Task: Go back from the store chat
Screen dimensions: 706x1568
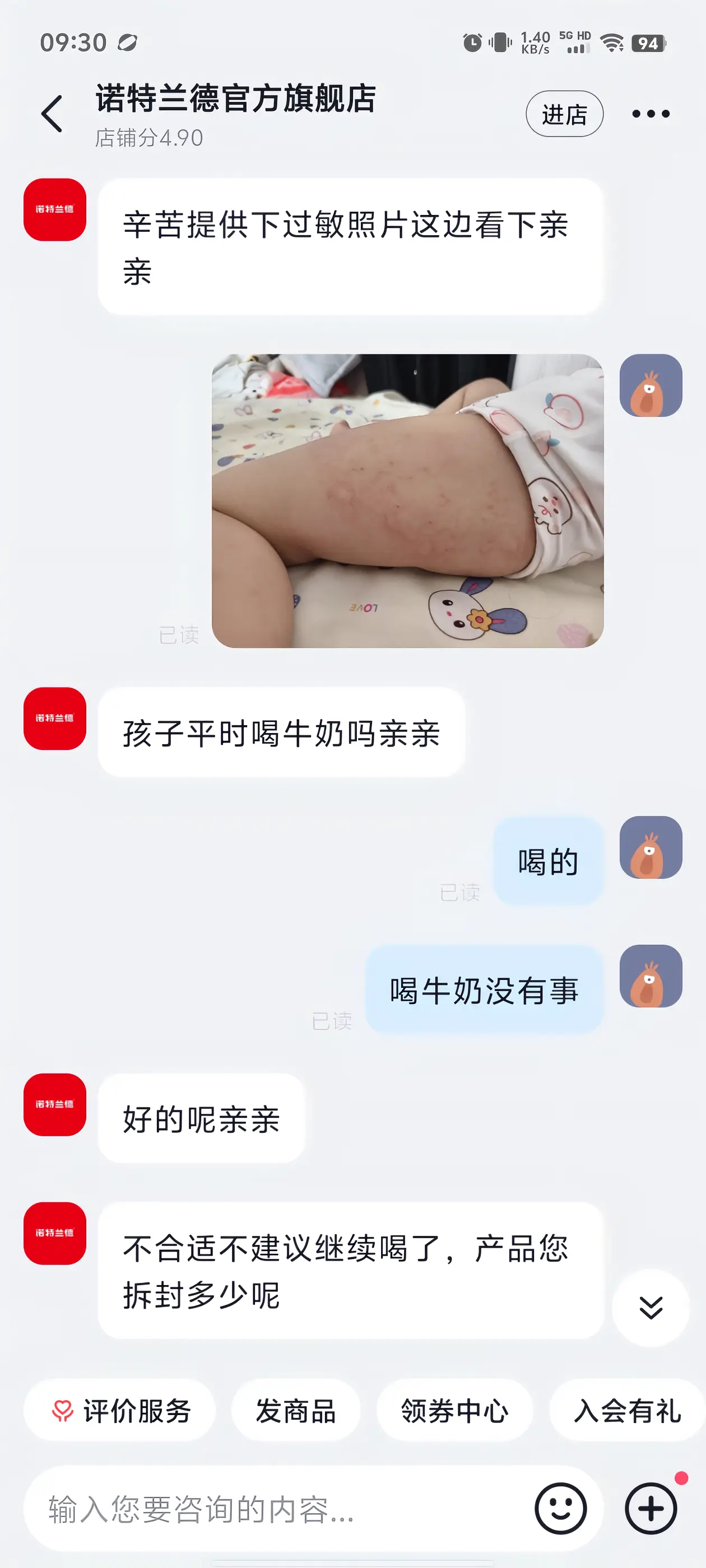Action: (52, 114)
